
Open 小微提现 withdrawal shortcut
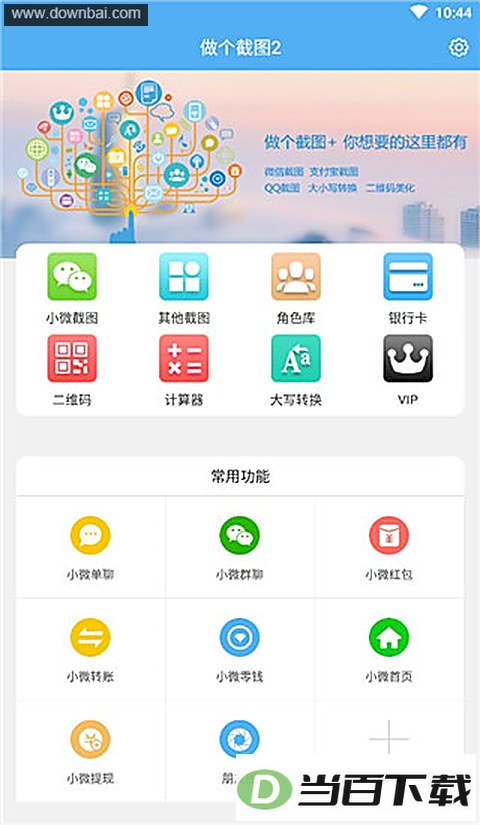pyautogui.click(x=91, y=751)
